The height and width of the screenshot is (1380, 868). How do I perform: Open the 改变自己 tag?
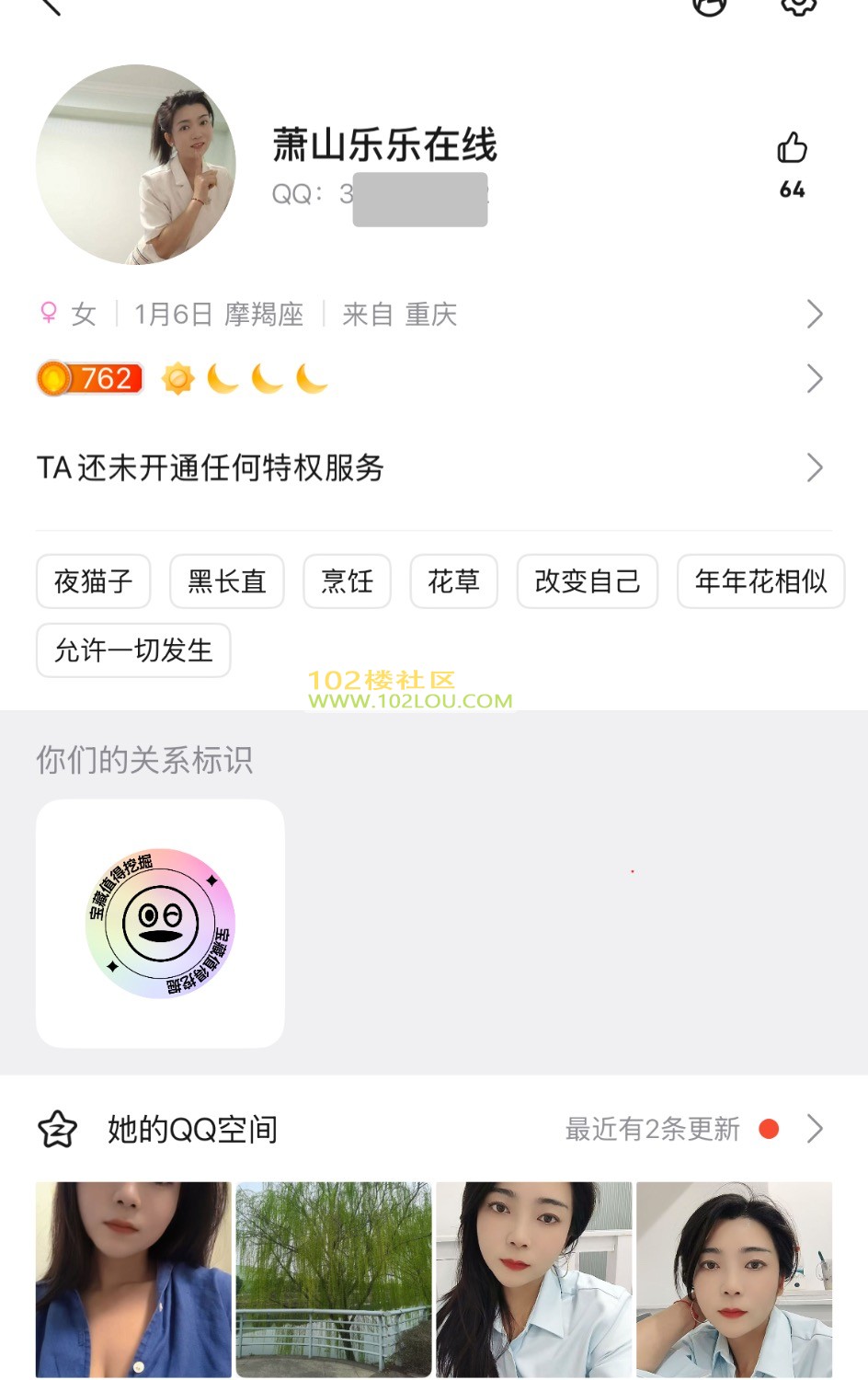coord(587,581)
